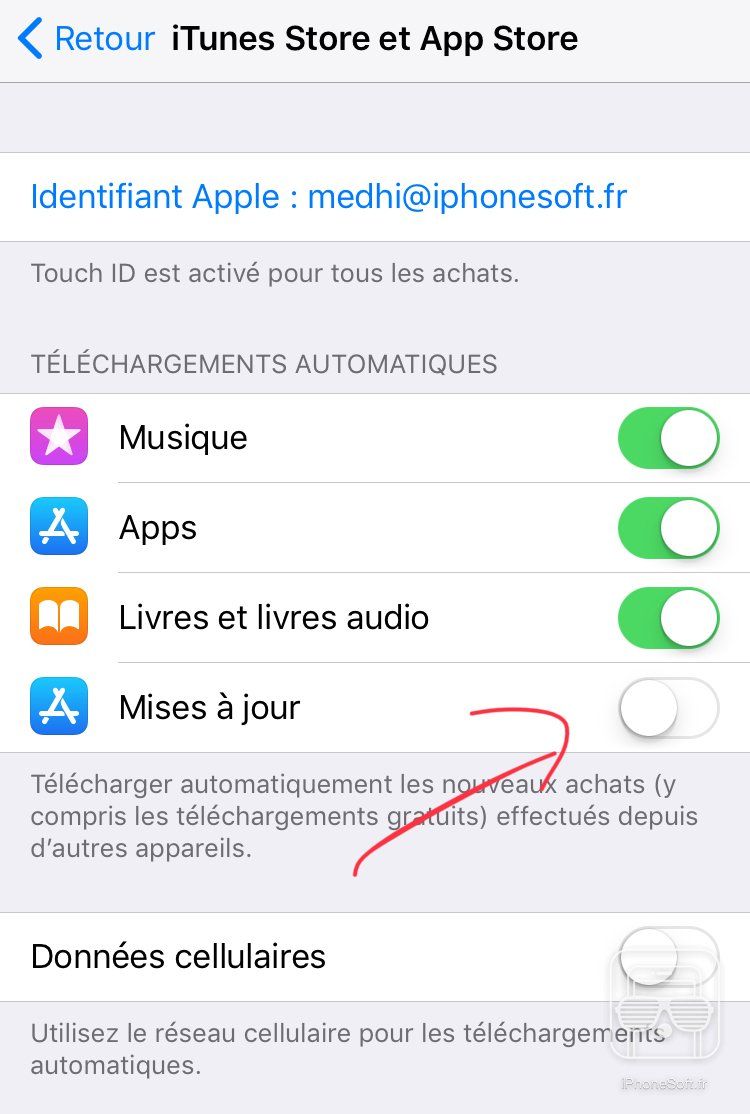Disable automatic Musique downloads
This screenshot has width=750, height=1114.
(668, 438)
